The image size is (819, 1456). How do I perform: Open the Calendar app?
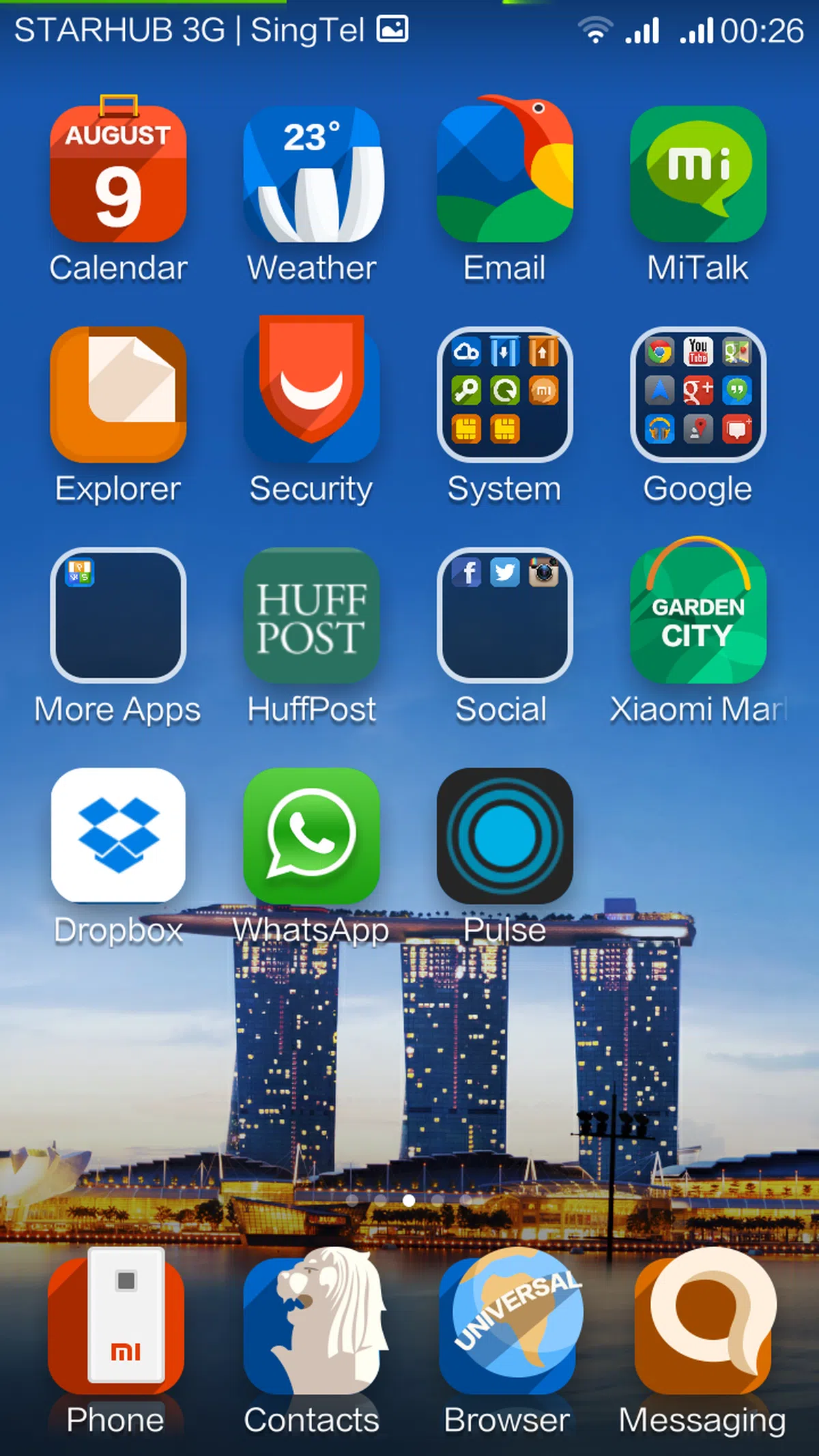[118, 174]
